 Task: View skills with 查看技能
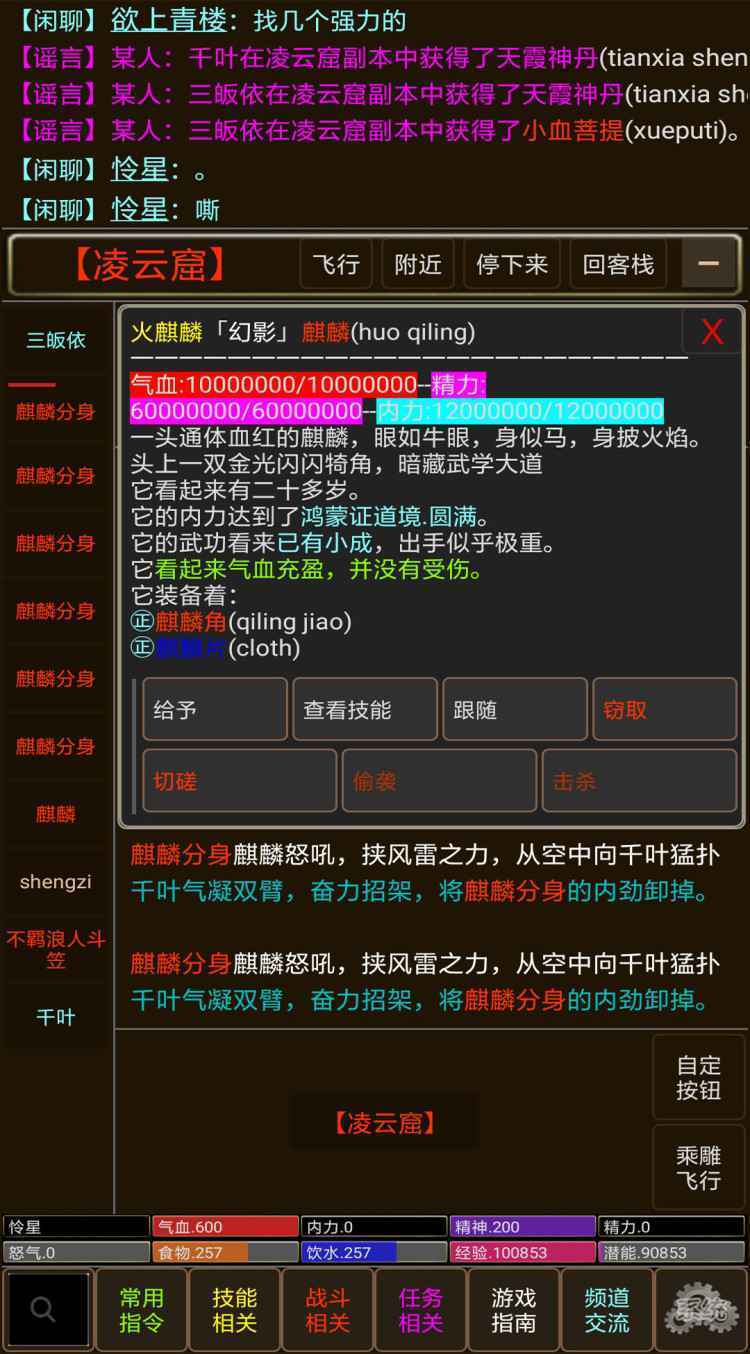[x=364, y=710]
